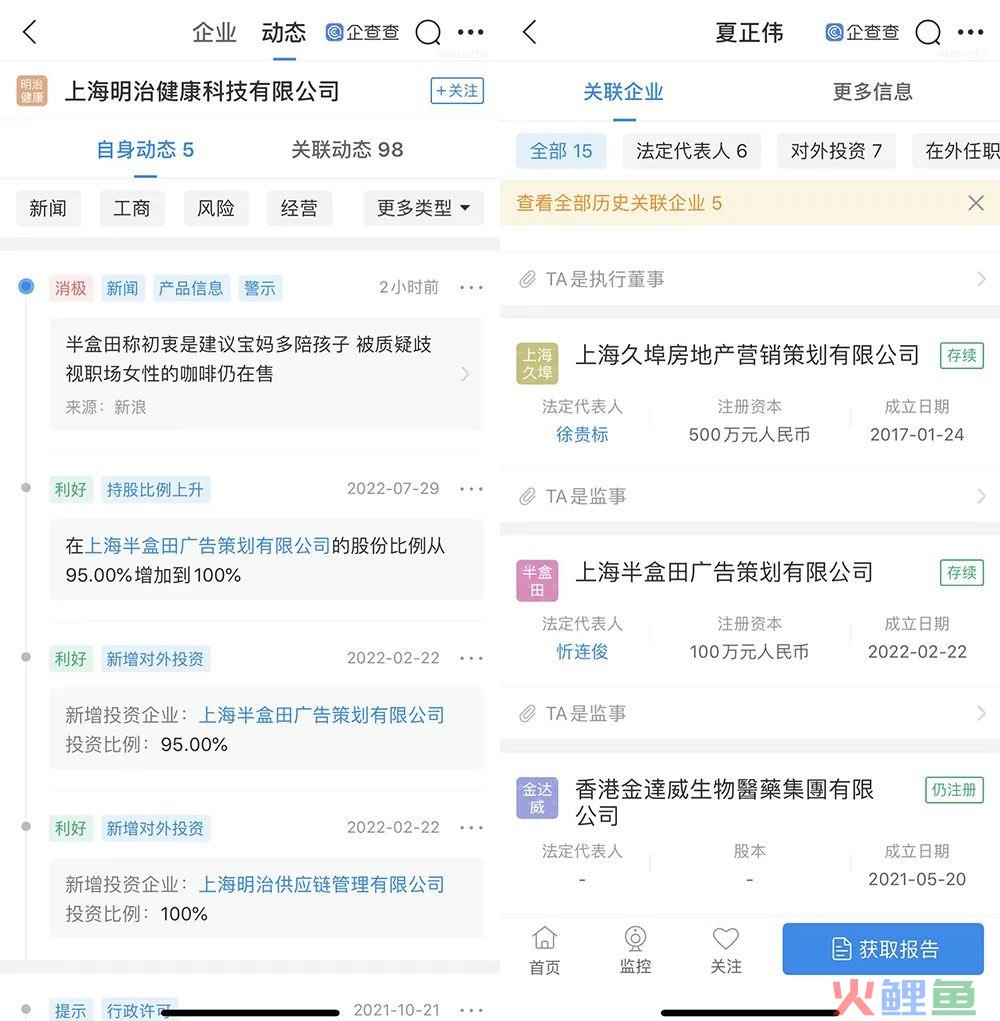The image size is (1000, 1021).
Task: Switch to the 更多信息 tab
Action: coord(872,92)
